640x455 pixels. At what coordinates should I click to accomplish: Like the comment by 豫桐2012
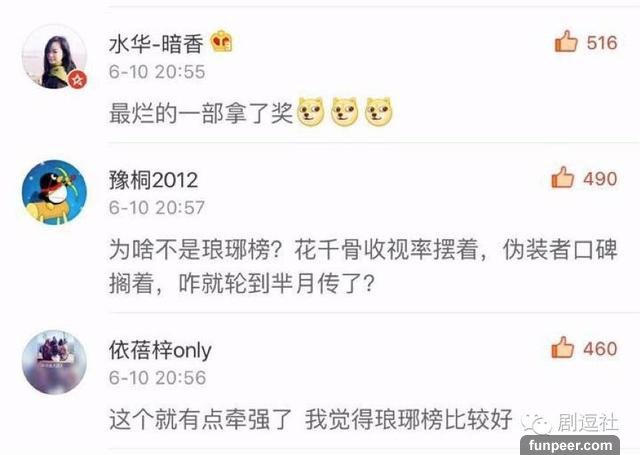(564, 178)
